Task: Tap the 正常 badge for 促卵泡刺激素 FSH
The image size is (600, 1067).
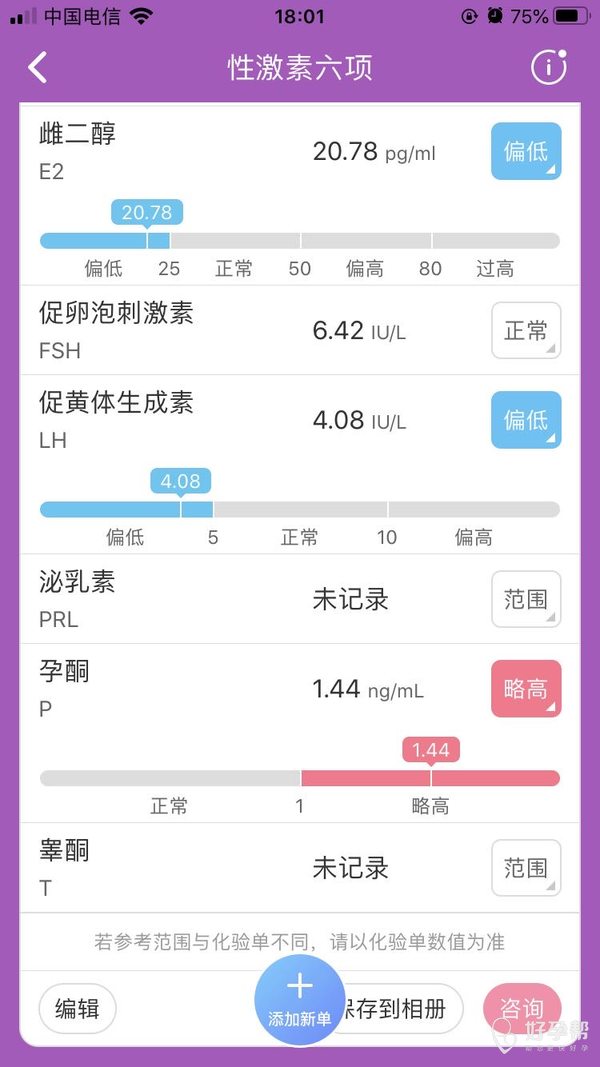Action: (526, 330)
